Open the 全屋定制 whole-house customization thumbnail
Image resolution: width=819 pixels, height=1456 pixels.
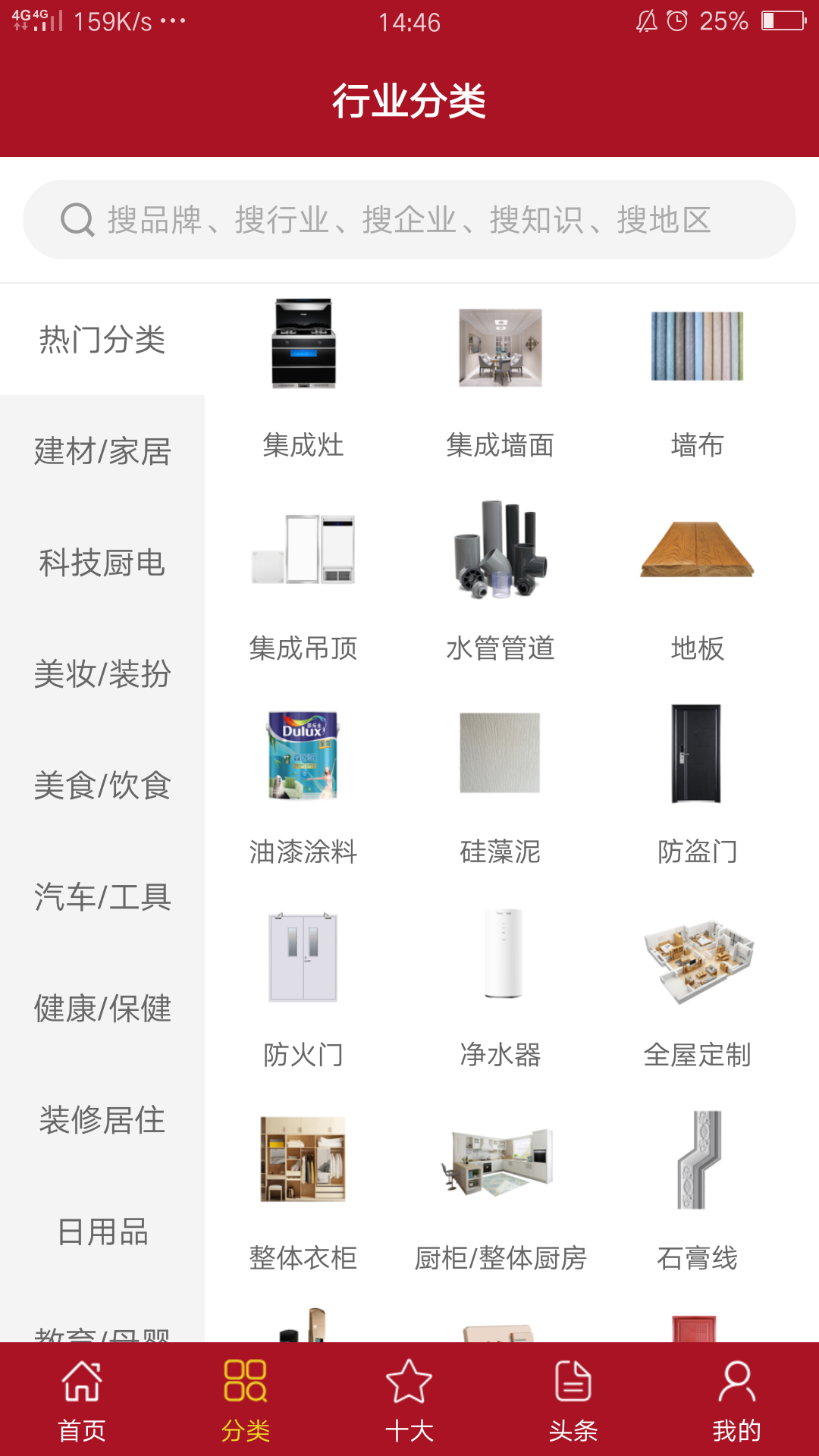(697, 955)
